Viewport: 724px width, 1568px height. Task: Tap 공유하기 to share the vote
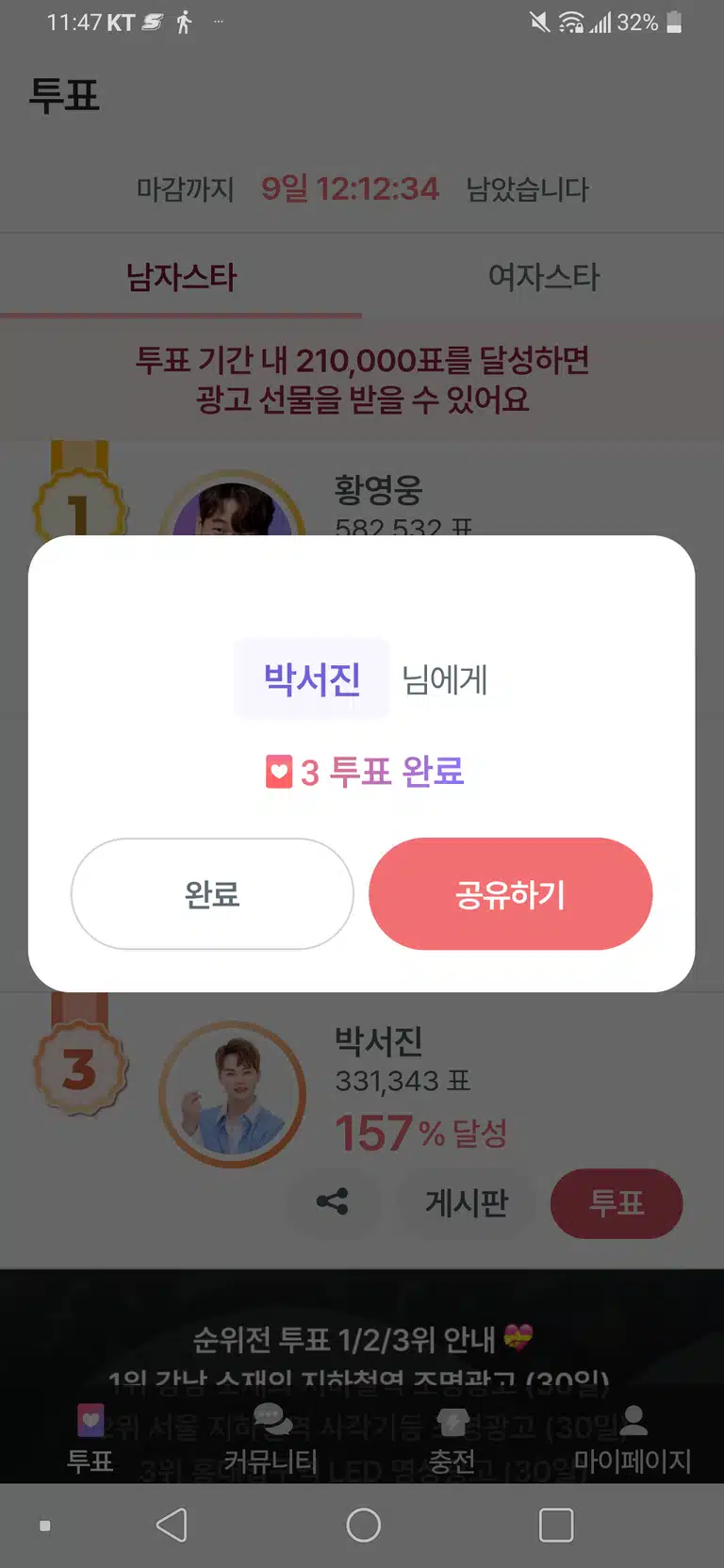pos(510,893)
